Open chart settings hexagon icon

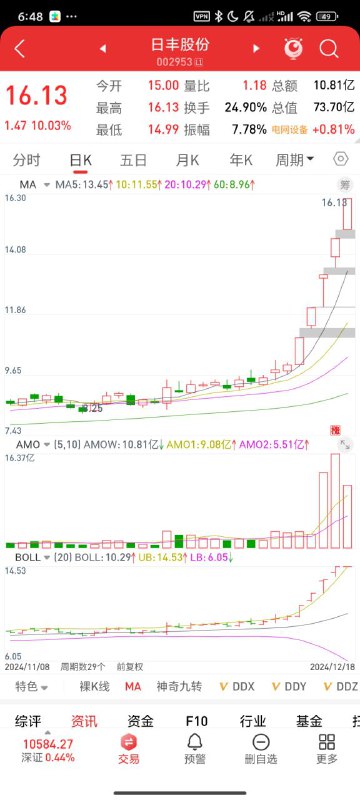(x=341, y=159)
